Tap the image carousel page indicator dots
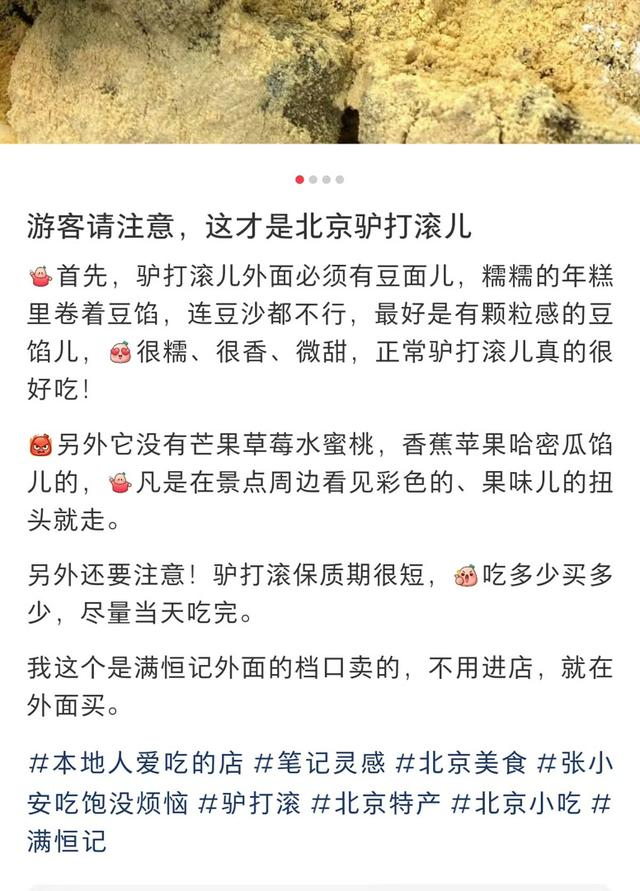Screen dimensions: 640x891 [x=320, y=180]
